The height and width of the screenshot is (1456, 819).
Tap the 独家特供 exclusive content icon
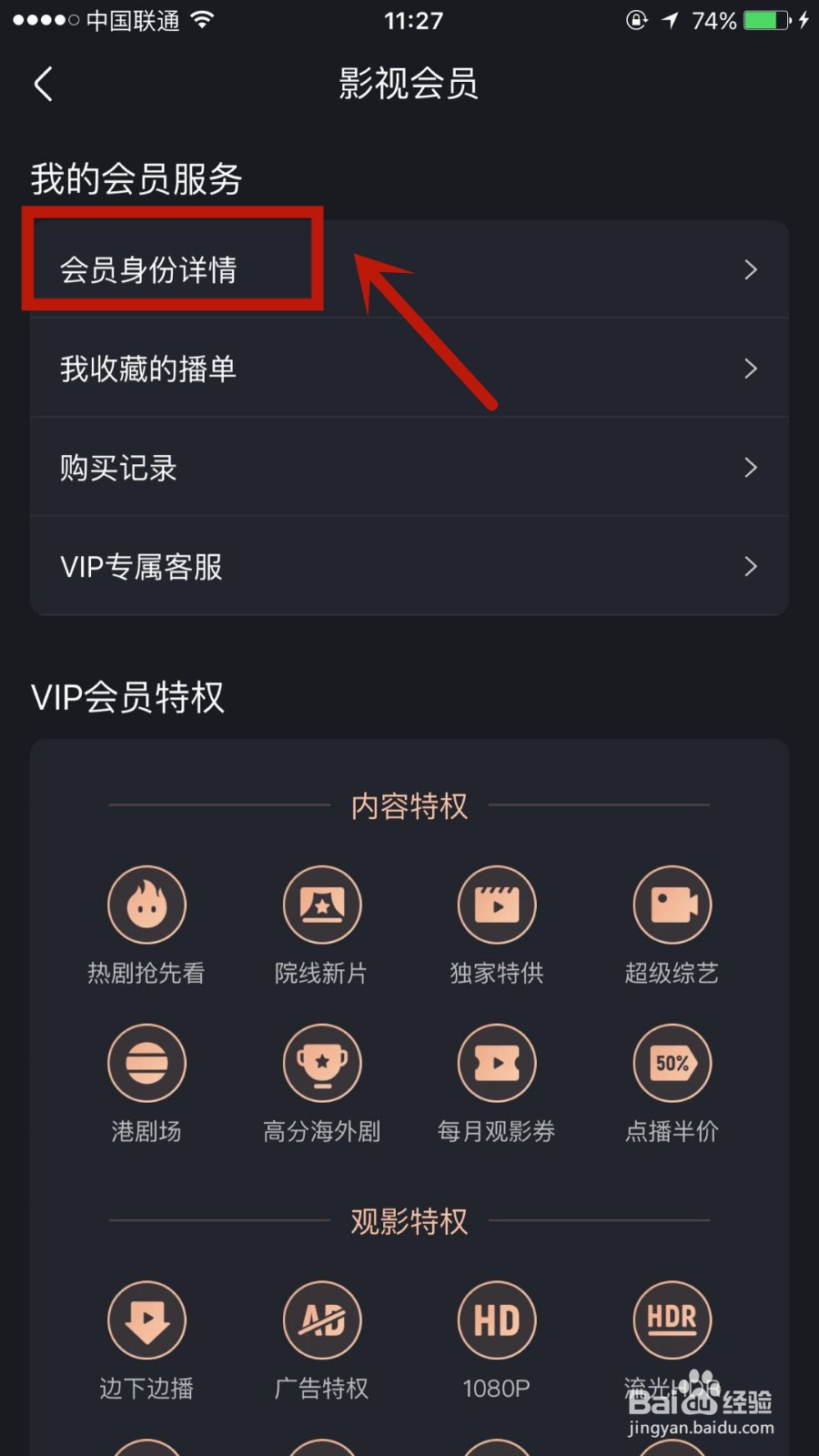[496, 905]
